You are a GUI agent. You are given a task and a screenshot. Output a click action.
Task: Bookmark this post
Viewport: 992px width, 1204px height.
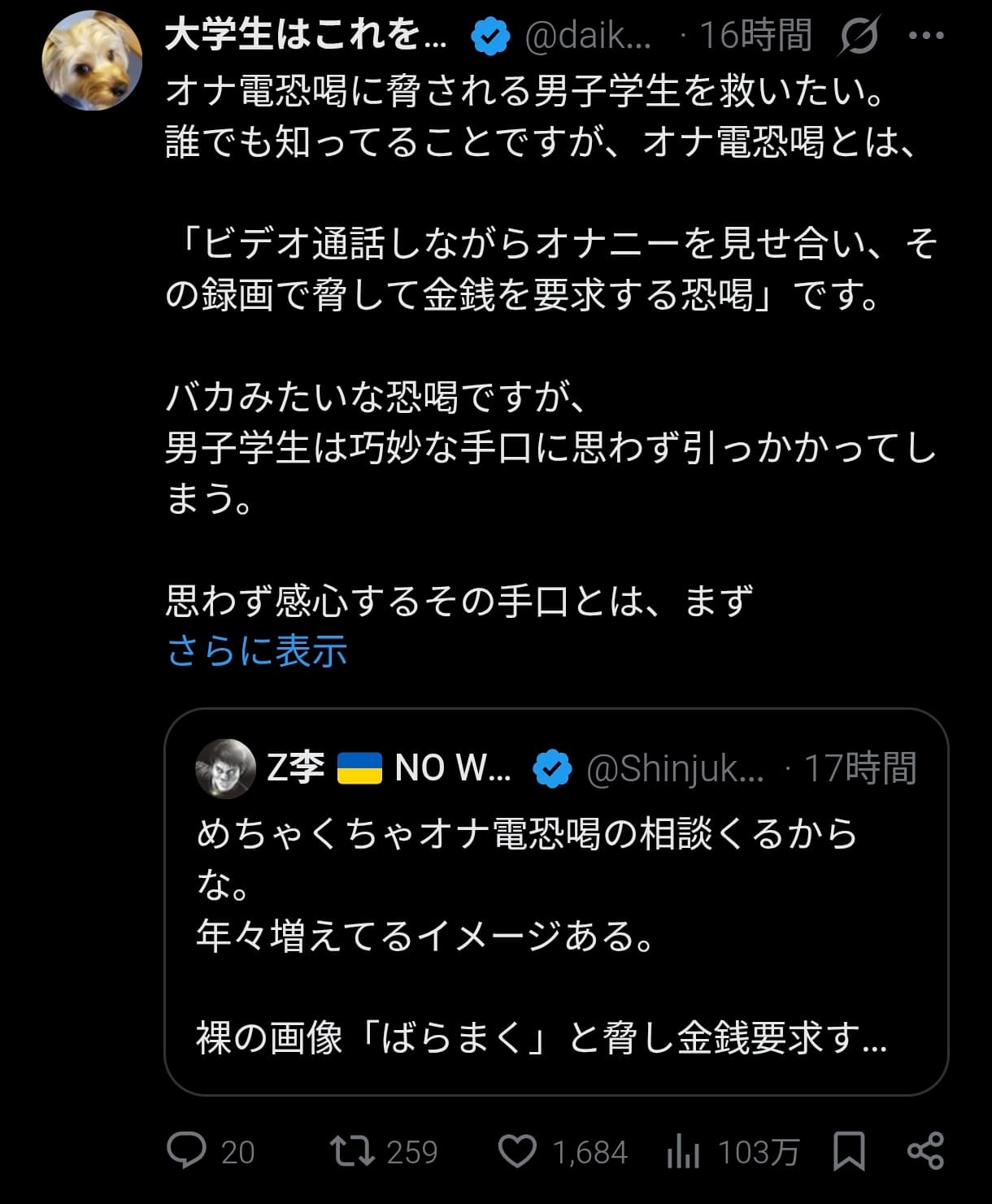pos(849,1151)
